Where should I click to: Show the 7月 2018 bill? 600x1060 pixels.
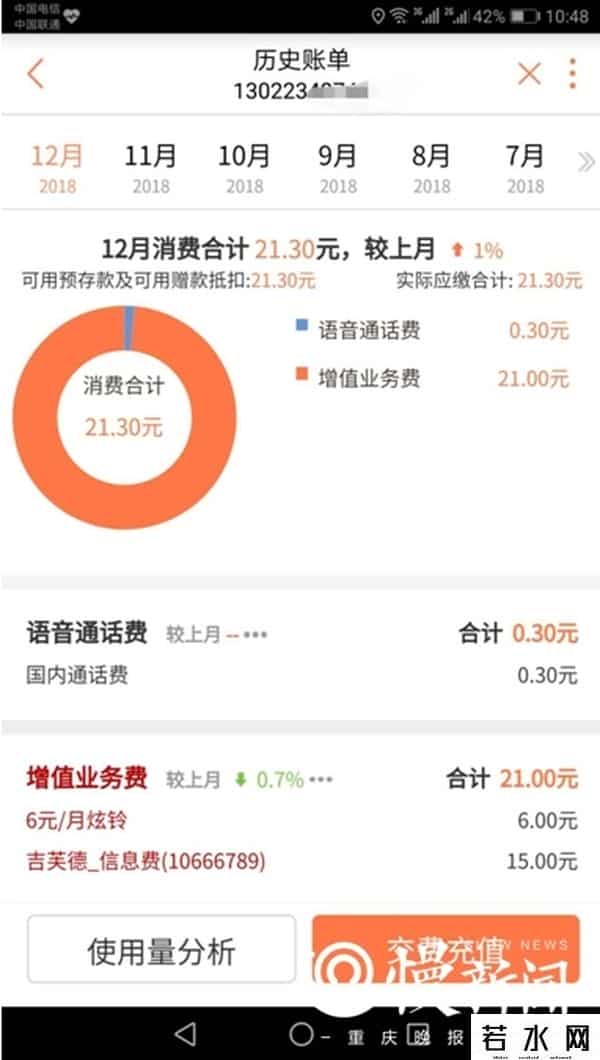[x=525, y=168]
